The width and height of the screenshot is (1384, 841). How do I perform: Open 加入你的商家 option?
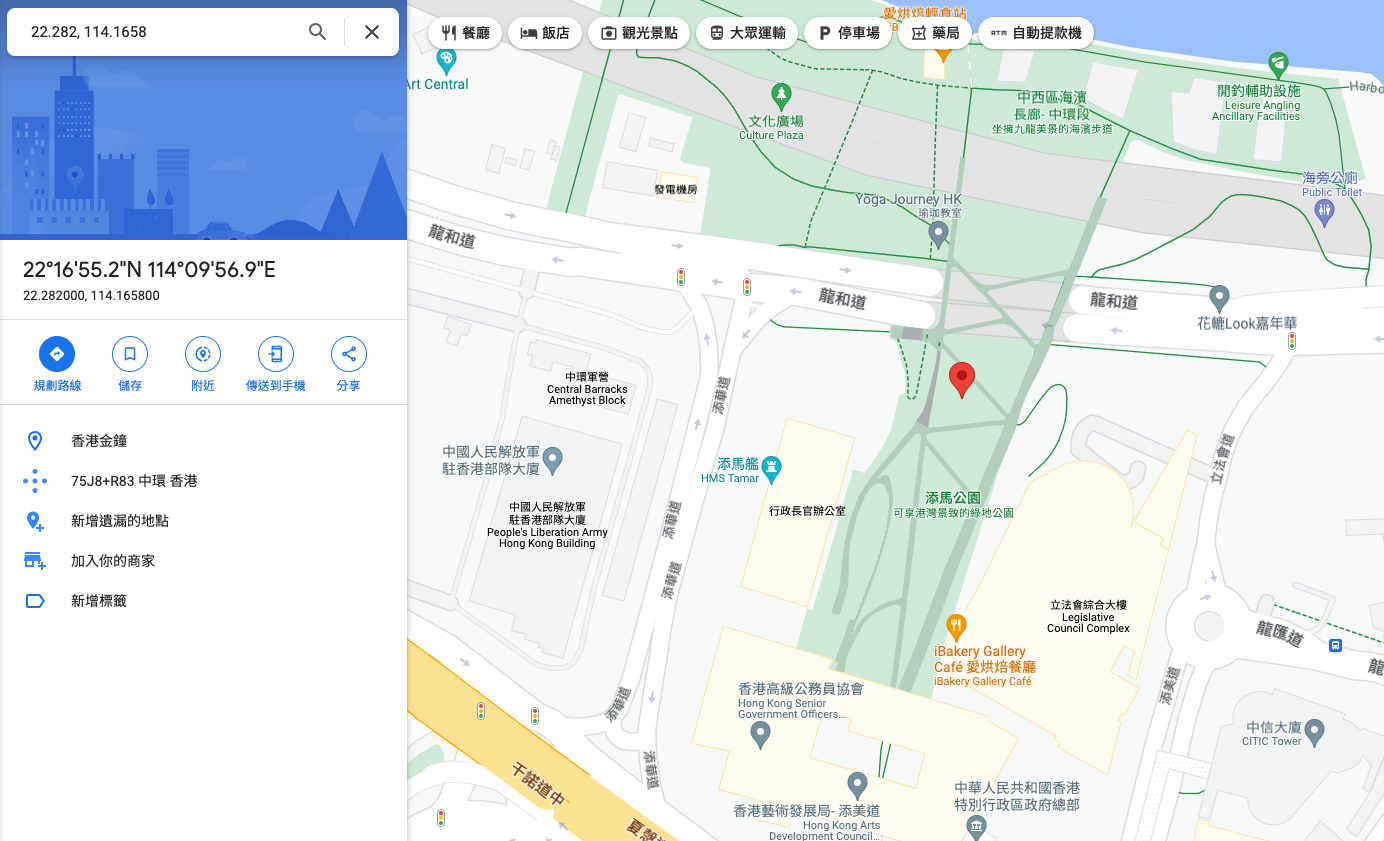click(113, 561)
